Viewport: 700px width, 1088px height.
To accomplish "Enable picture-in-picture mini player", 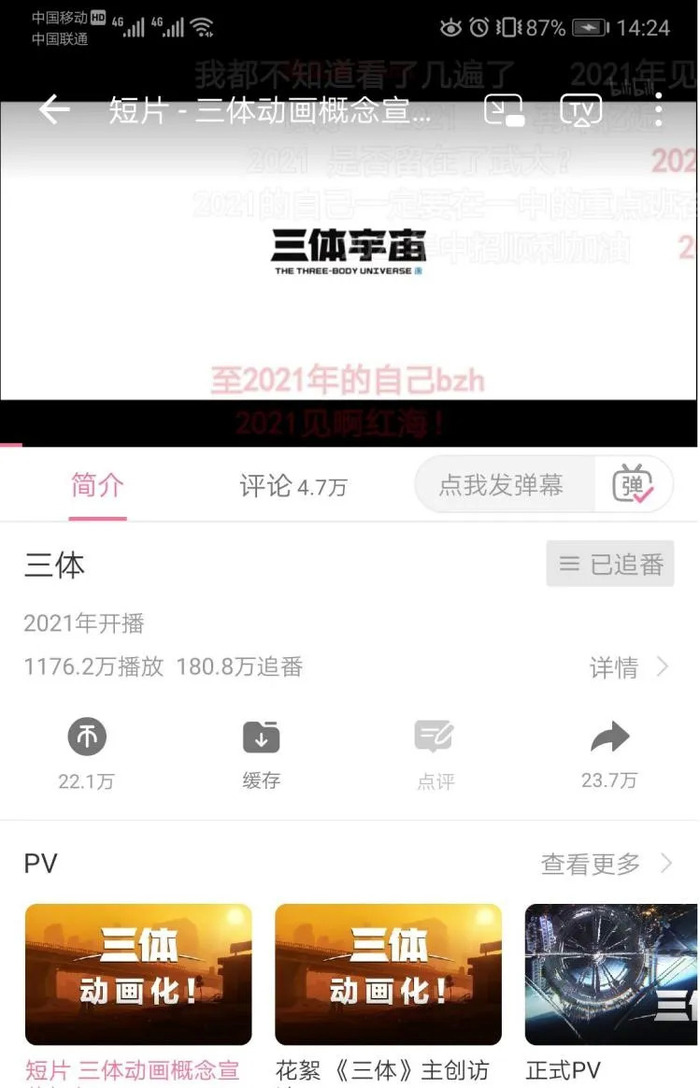I will point(504,110).
